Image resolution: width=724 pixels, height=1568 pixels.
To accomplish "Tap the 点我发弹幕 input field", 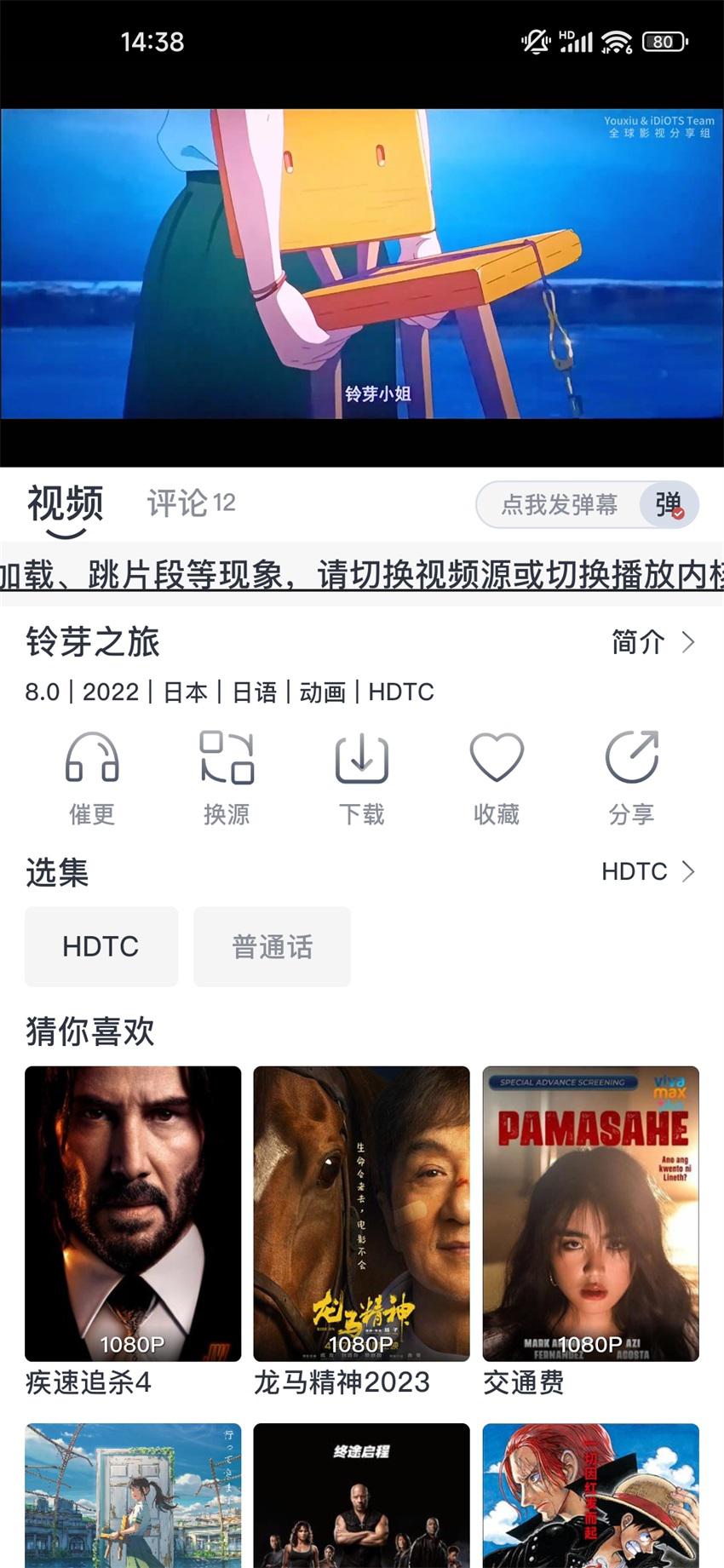I will (559, 504).
